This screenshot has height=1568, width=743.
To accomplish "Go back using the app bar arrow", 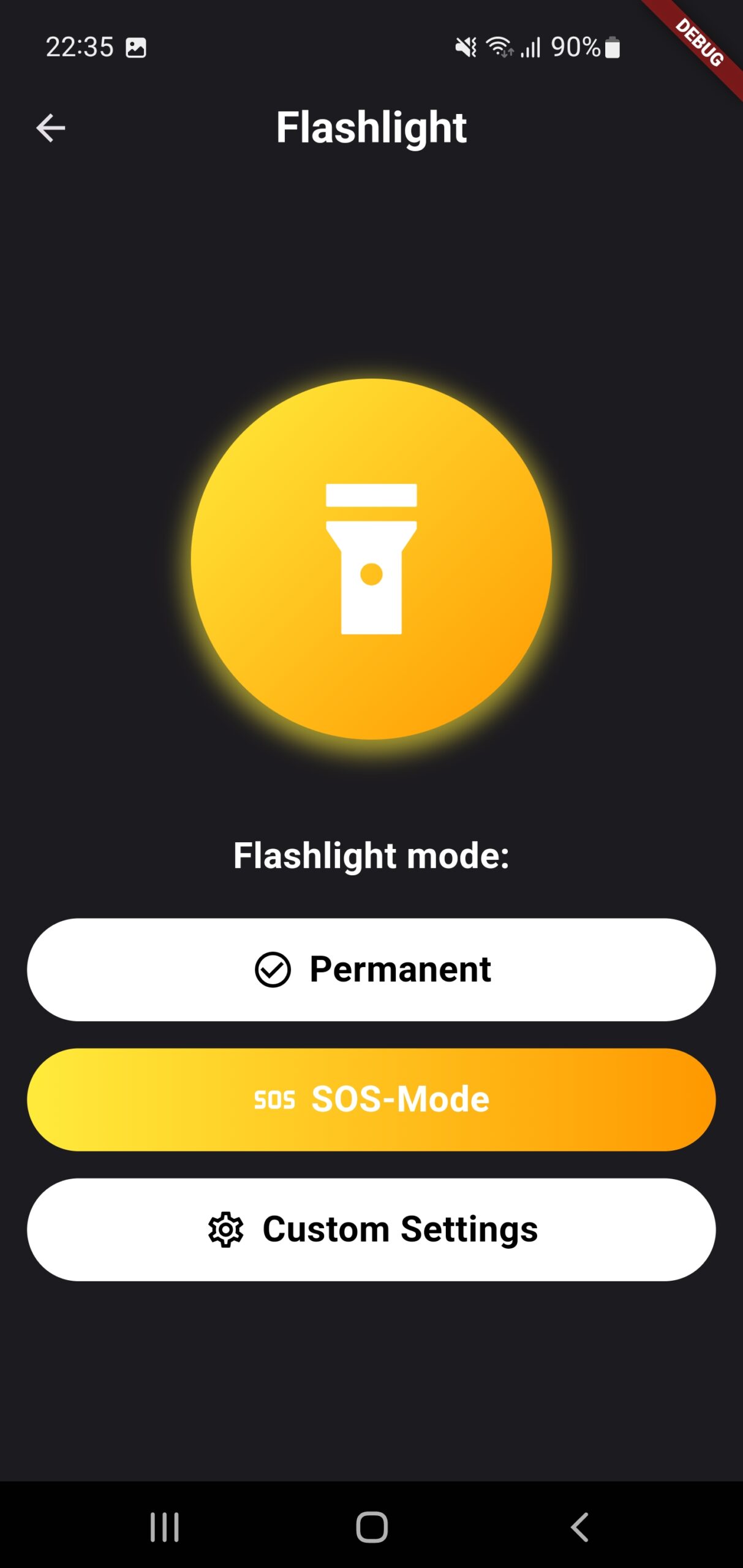I will point(51,128).
